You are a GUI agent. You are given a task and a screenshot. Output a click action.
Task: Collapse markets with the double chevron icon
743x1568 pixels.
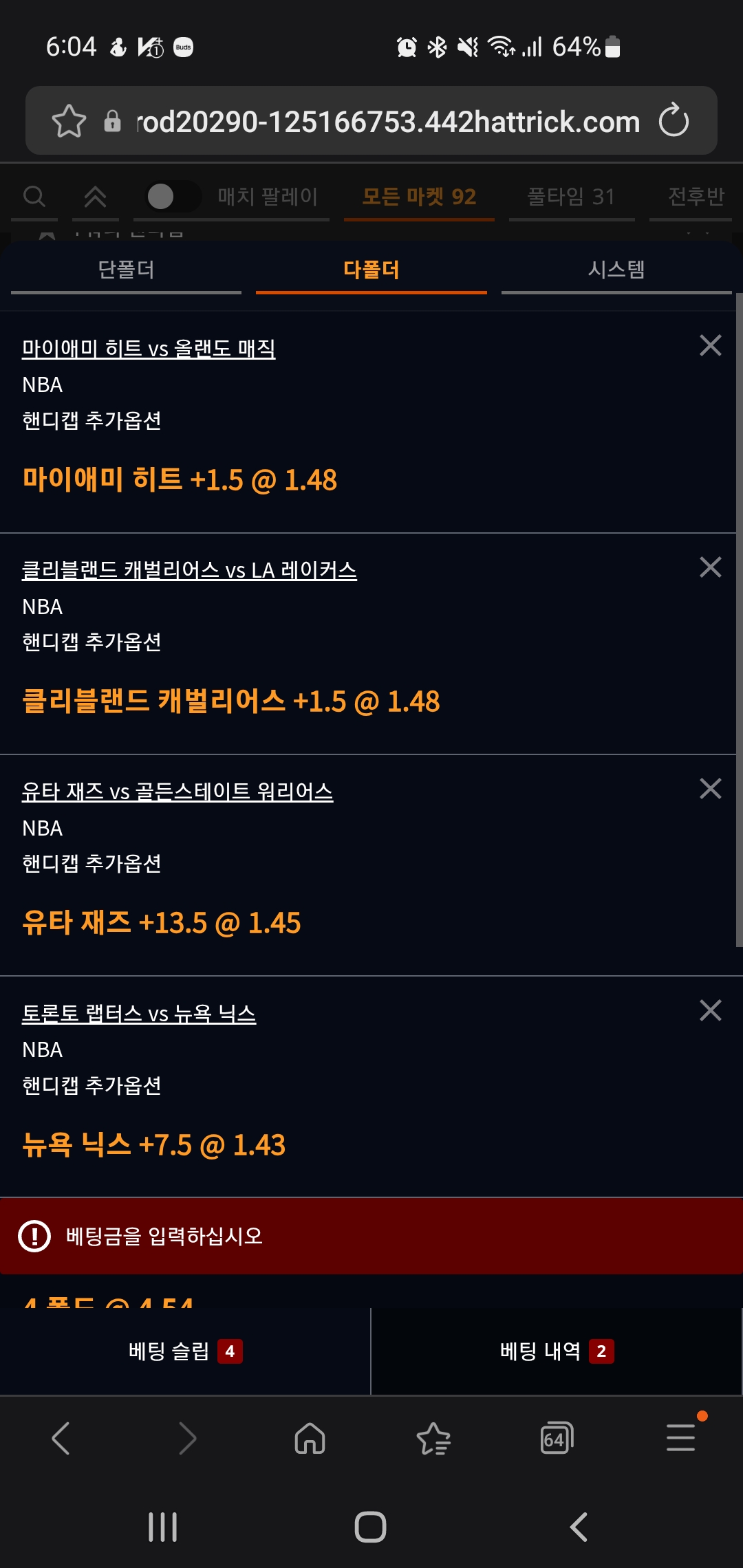click(96, 196)
